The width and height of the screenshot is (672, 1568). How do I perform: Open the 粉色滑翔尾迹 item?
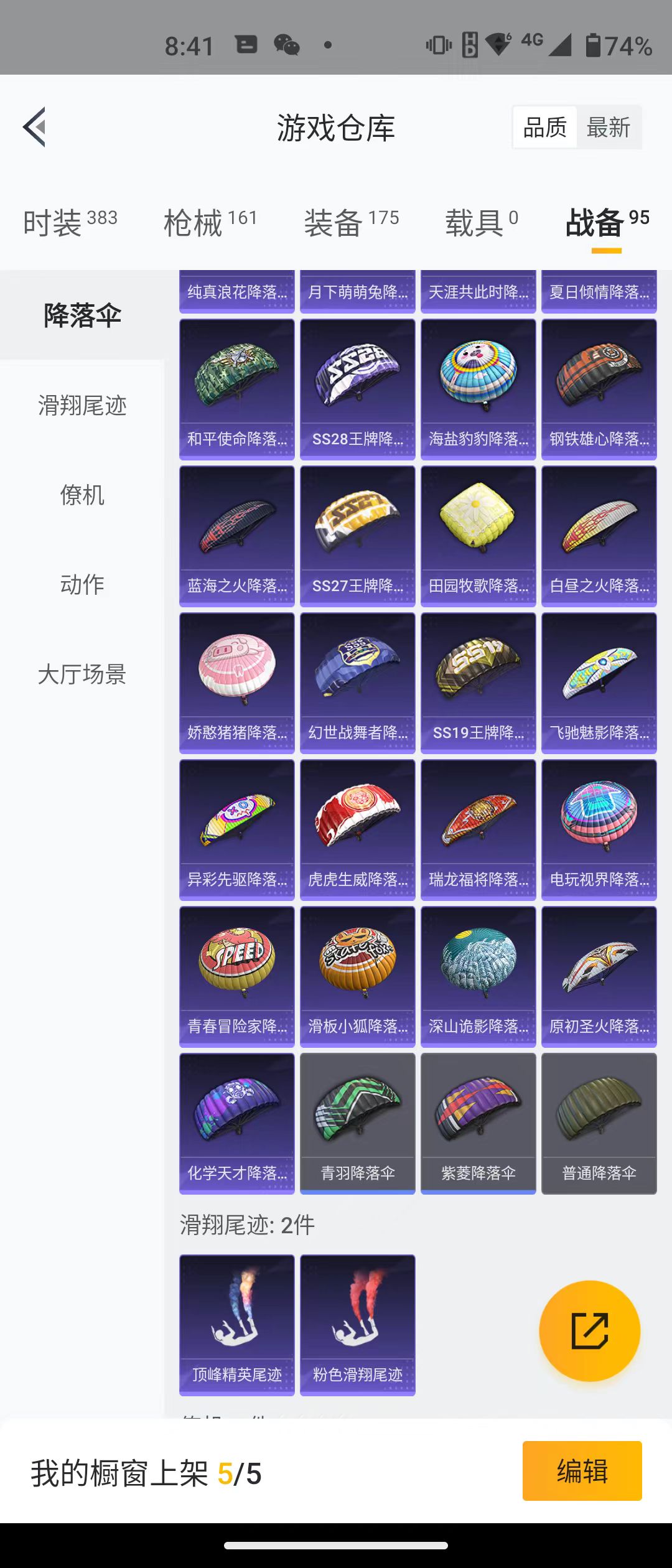point(357,1325)
